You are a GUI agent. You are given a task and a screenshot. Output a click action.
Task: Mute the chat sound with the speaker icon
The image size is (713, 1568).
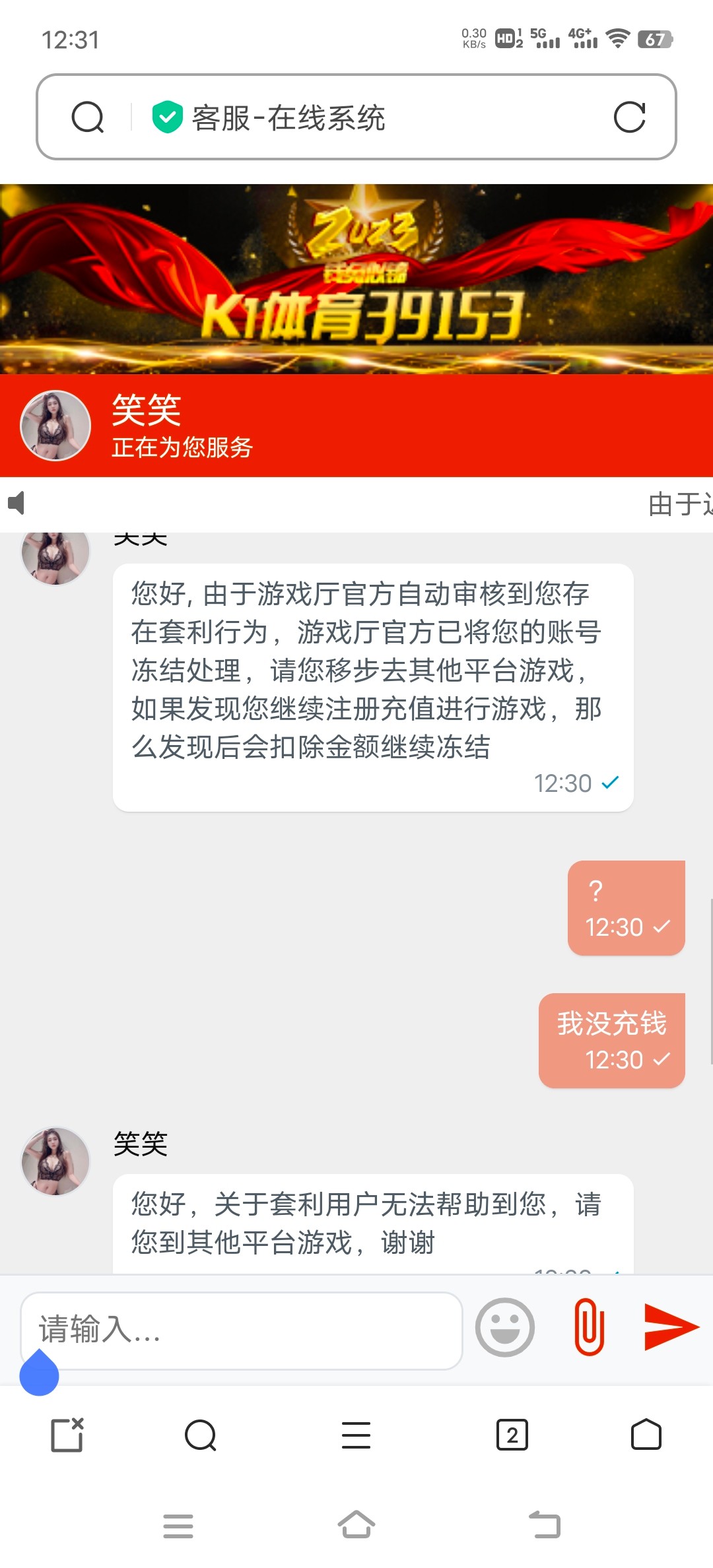17,503
